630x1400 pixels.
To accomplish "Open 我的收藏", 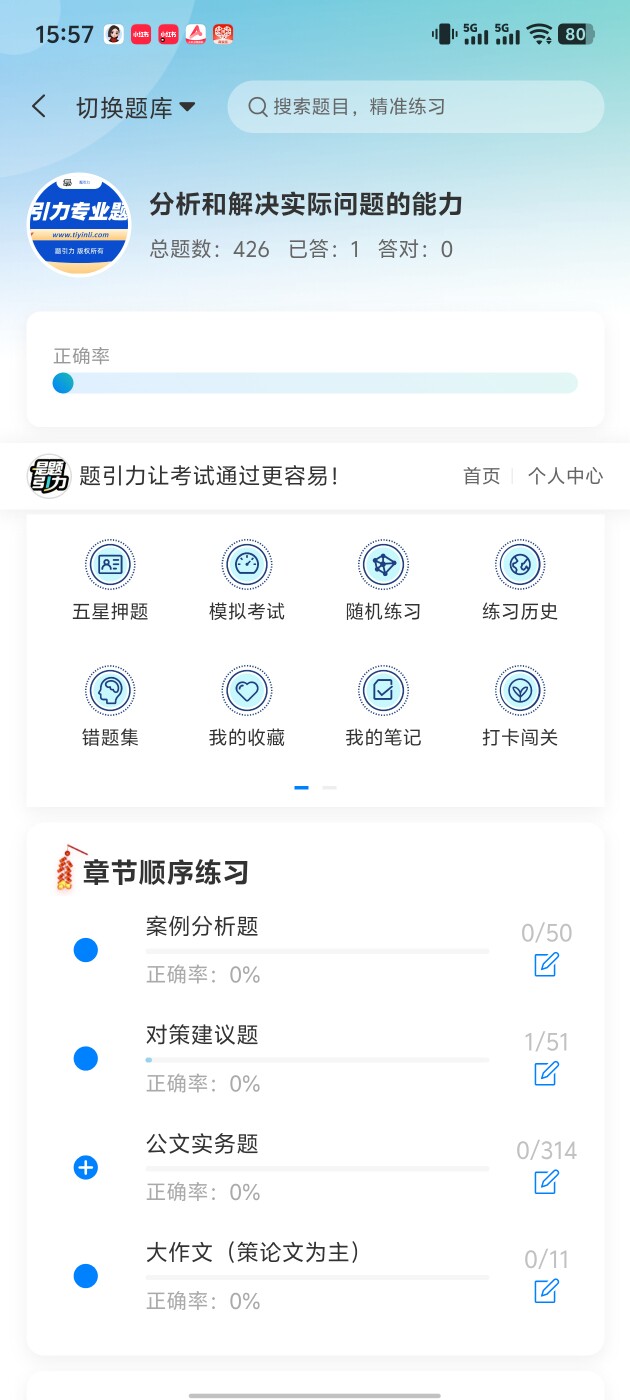I will 247,706.
